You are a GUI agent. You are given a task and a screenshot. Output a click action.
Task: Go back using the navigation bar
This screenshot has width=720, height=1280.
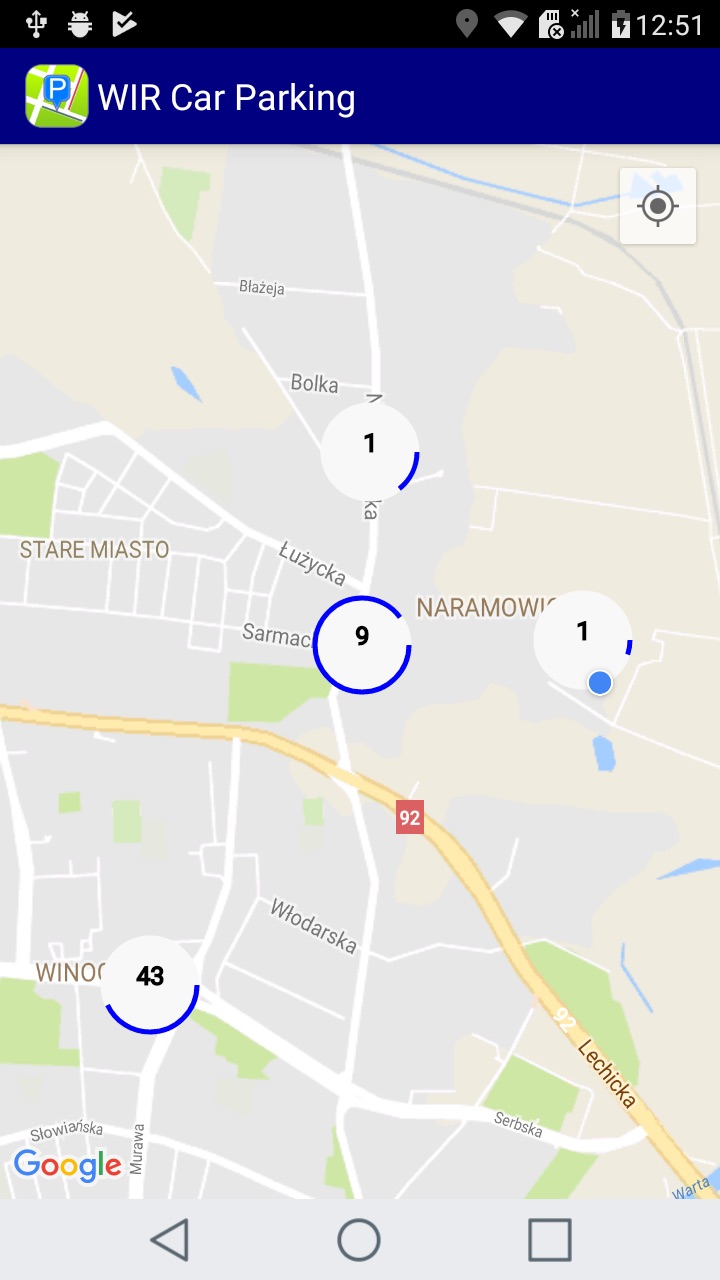pyautogui.click(x=170, y=1240)
